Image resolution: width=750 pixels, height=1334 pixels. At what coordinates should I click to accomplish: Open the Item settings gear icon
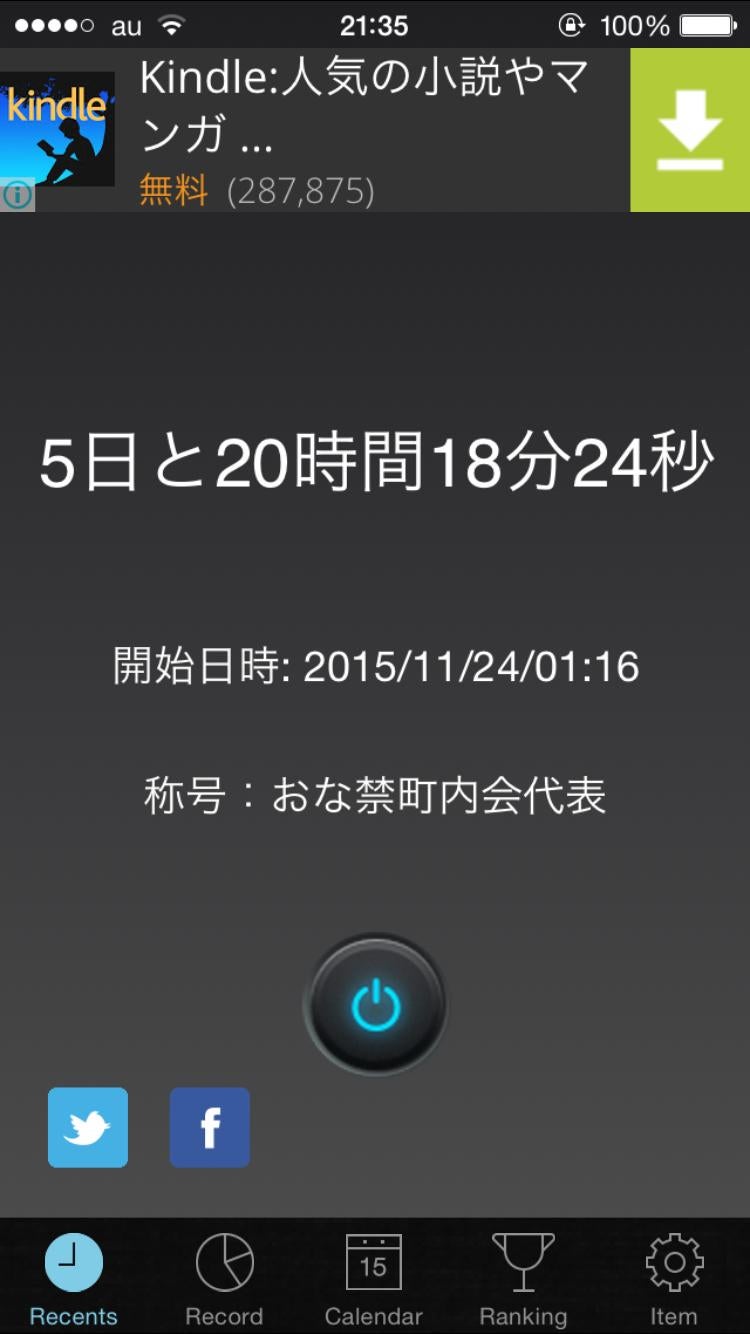pyautogui.click(x=674, y=1263)
